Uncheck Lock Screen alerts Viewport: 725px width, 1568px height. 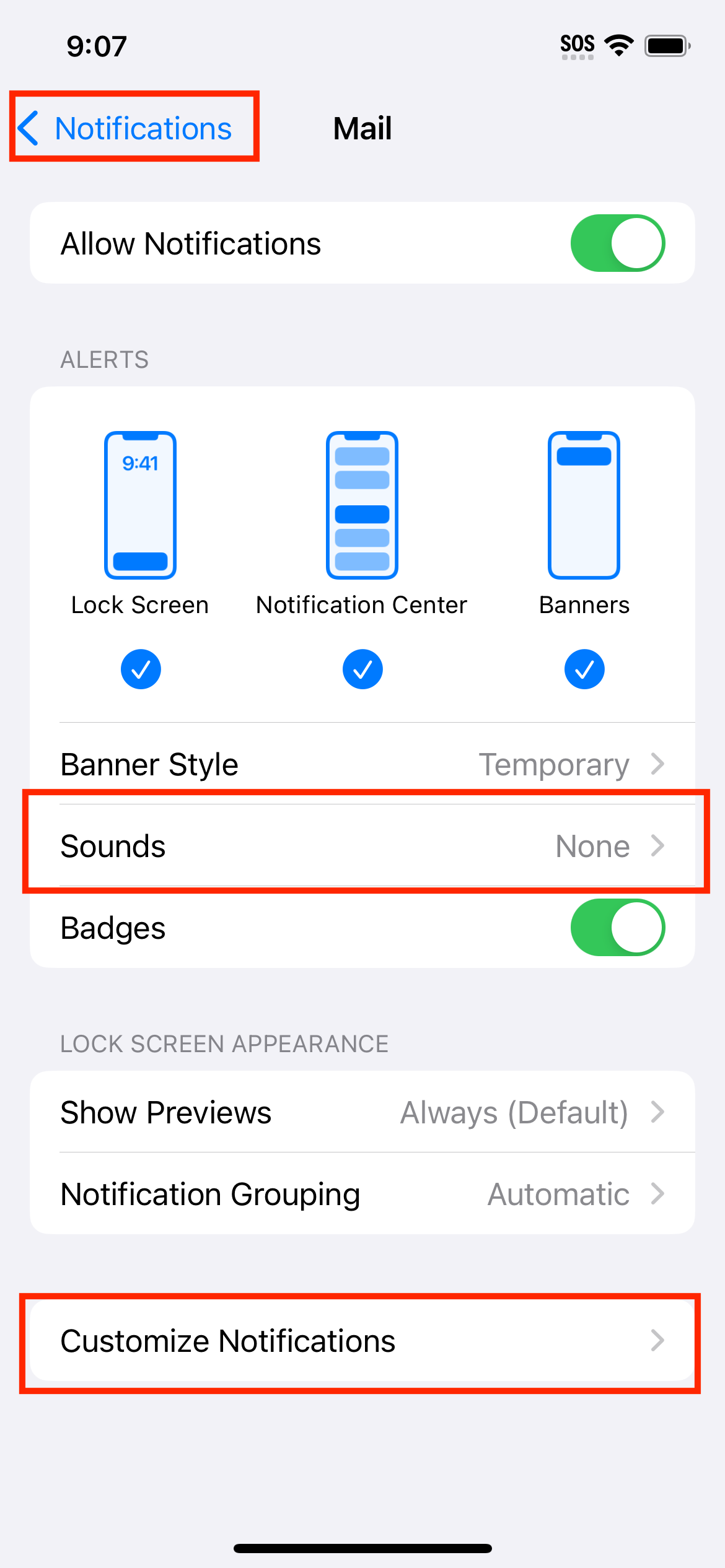[141, 669]
